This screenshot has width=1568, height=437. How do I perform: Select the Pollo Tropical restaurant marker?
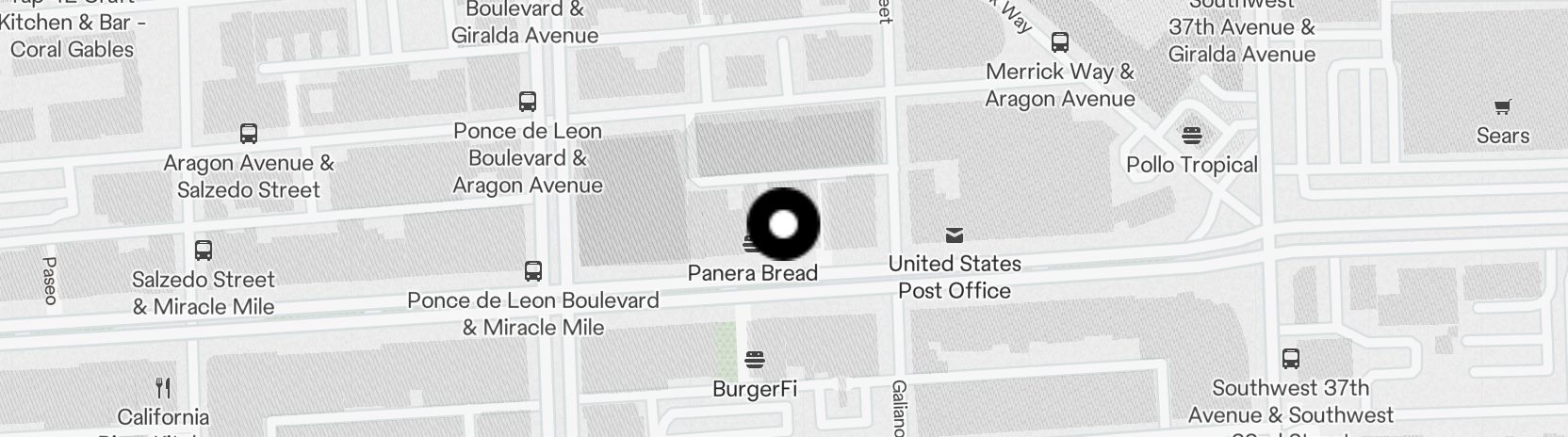(x=1192, y=136)
